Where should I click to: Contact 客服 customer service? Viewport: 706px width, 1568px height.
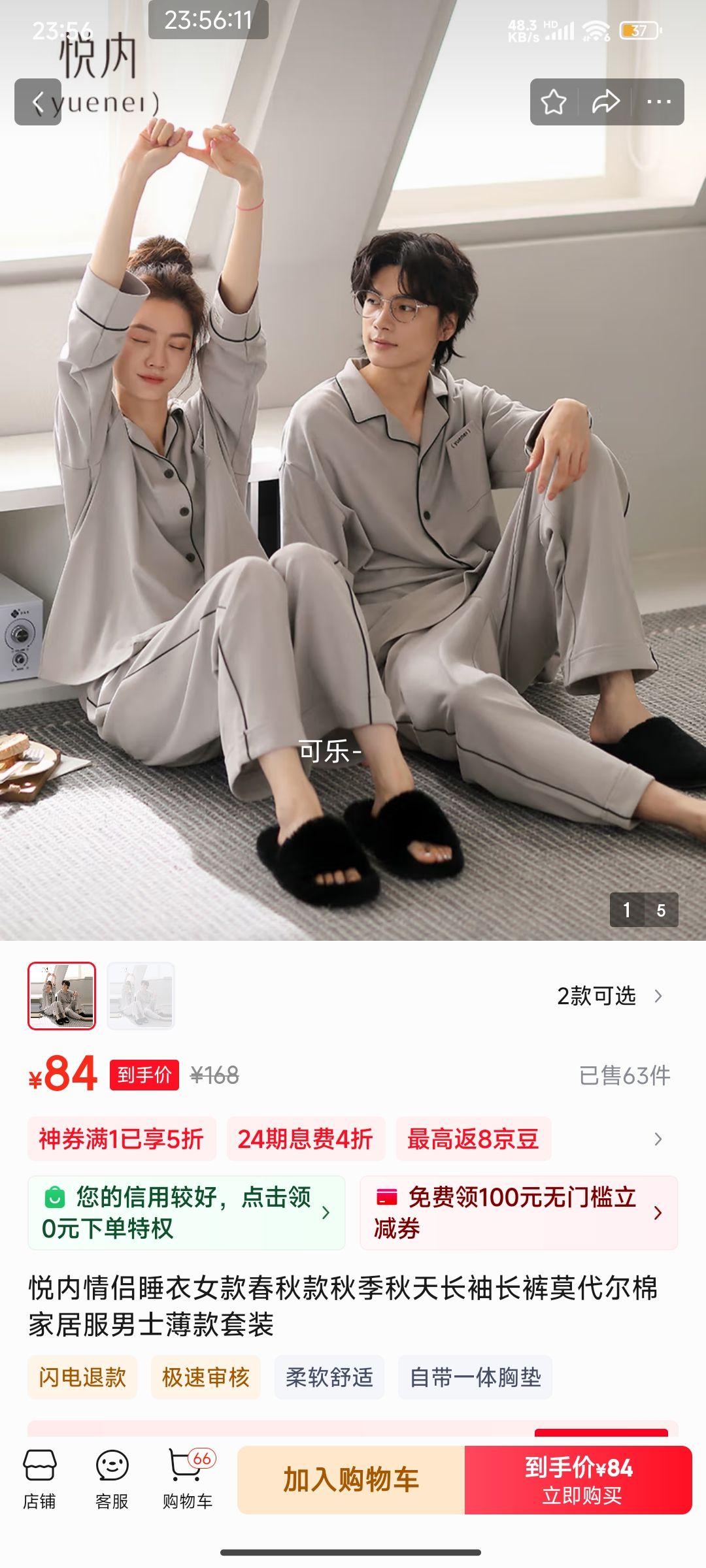(x=112, y=1480)
